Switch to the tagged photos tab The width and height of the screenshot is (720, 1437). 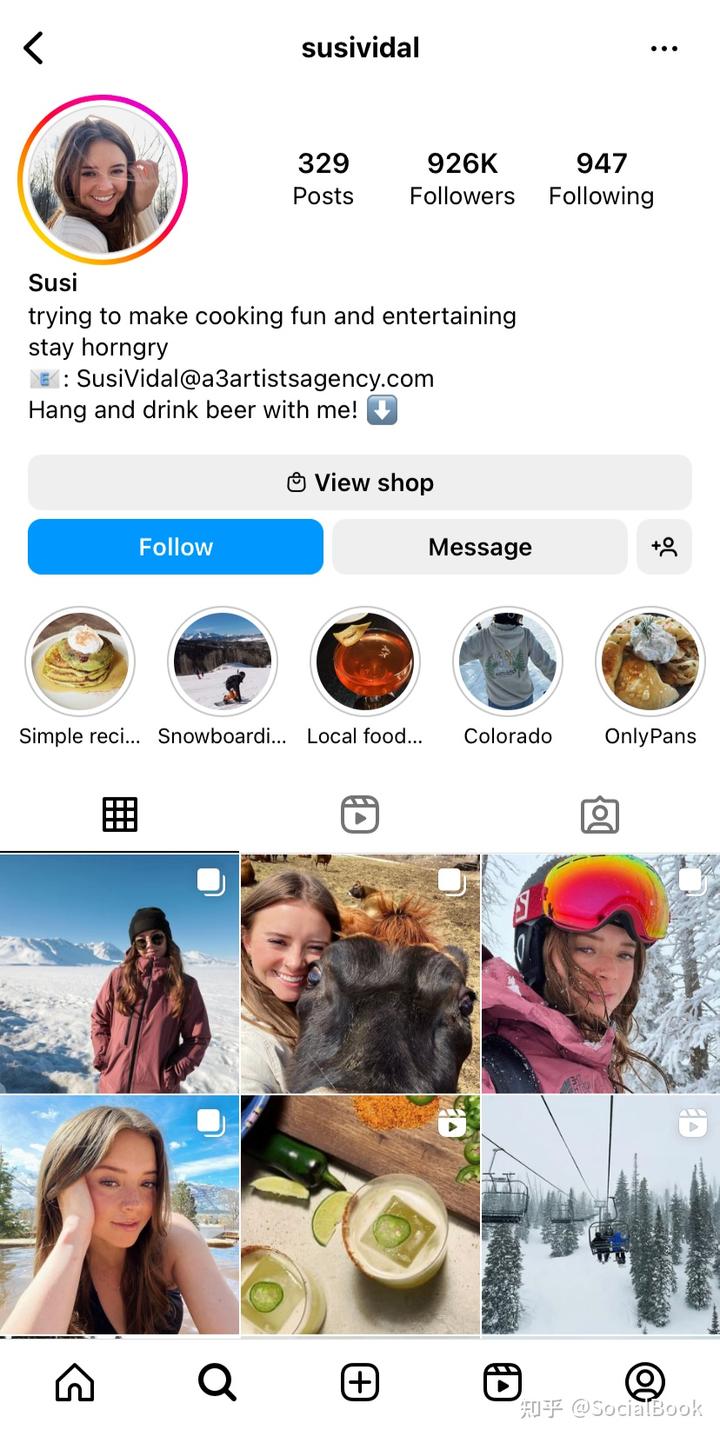click(600, 815)
